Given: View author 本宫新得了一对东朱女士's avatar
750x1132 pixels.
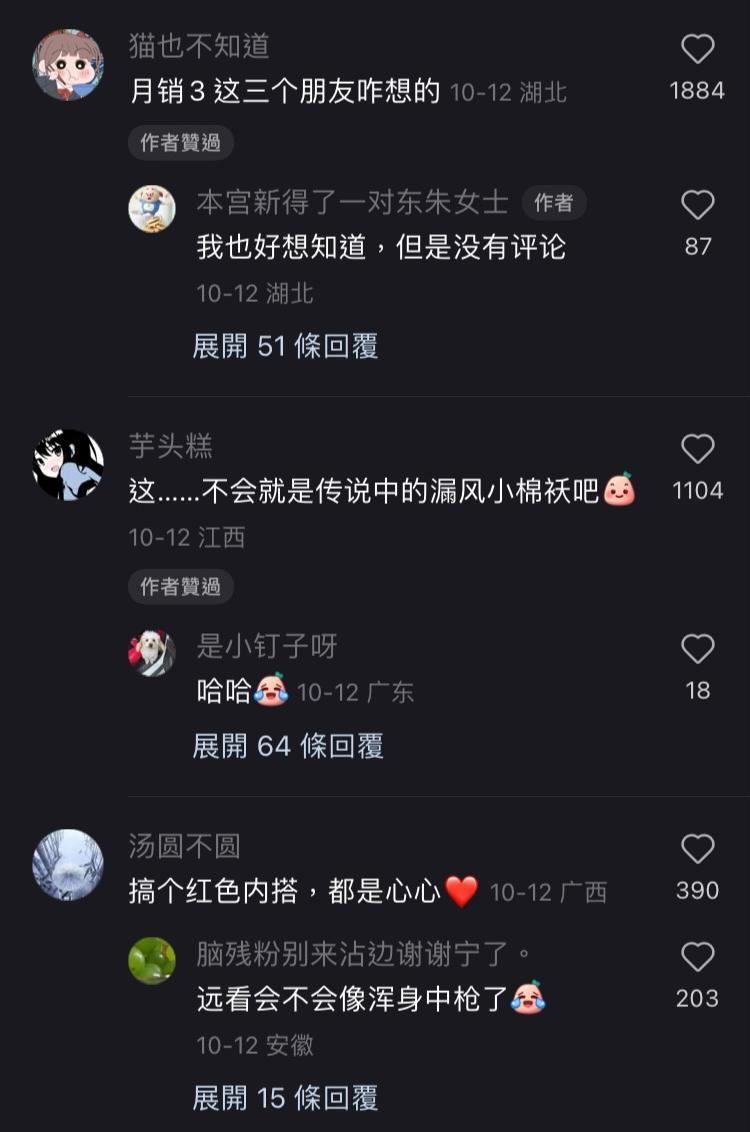Looking at the screenshot, I should coord(152,209).
